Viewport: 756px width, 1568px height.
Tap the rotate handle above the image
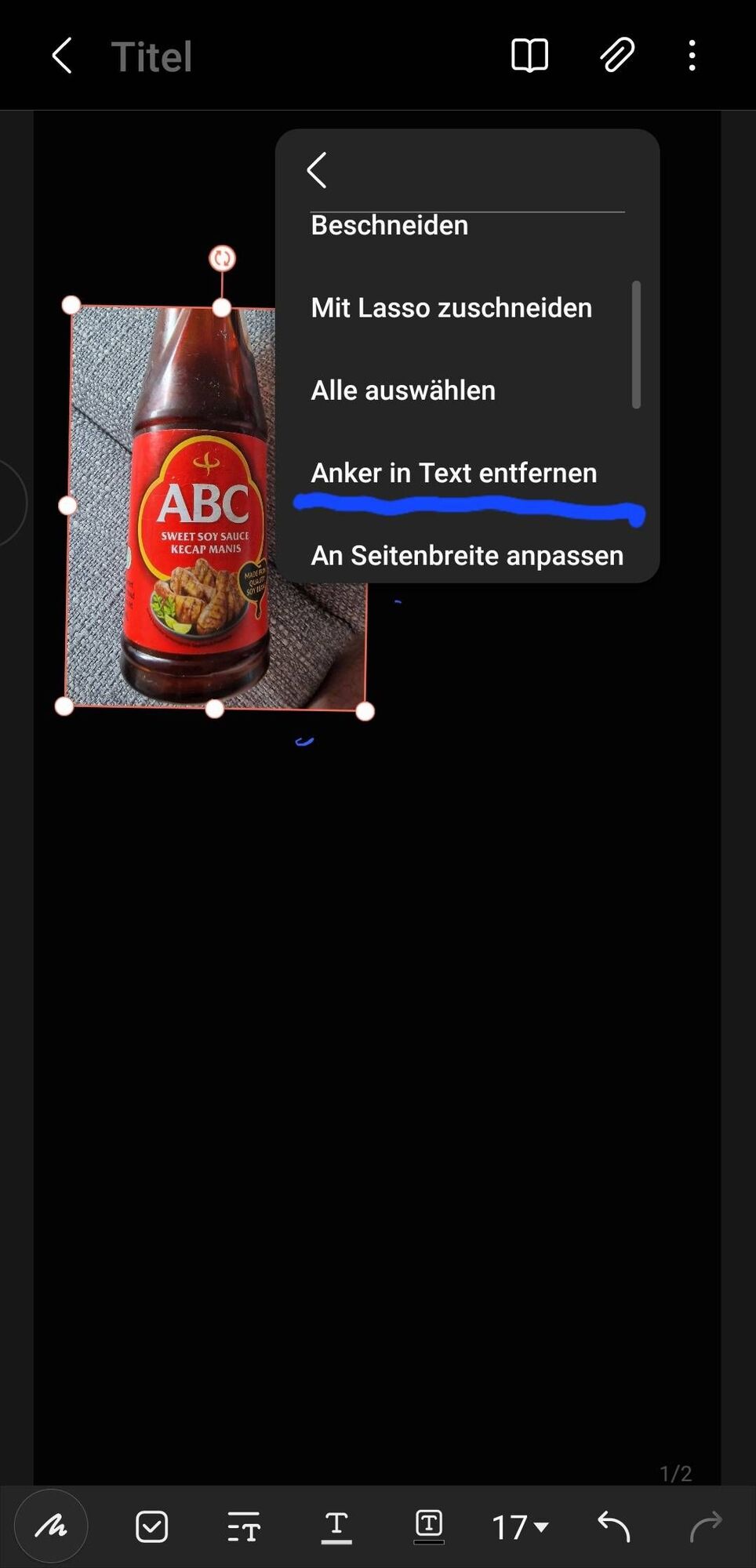point(222,258)
